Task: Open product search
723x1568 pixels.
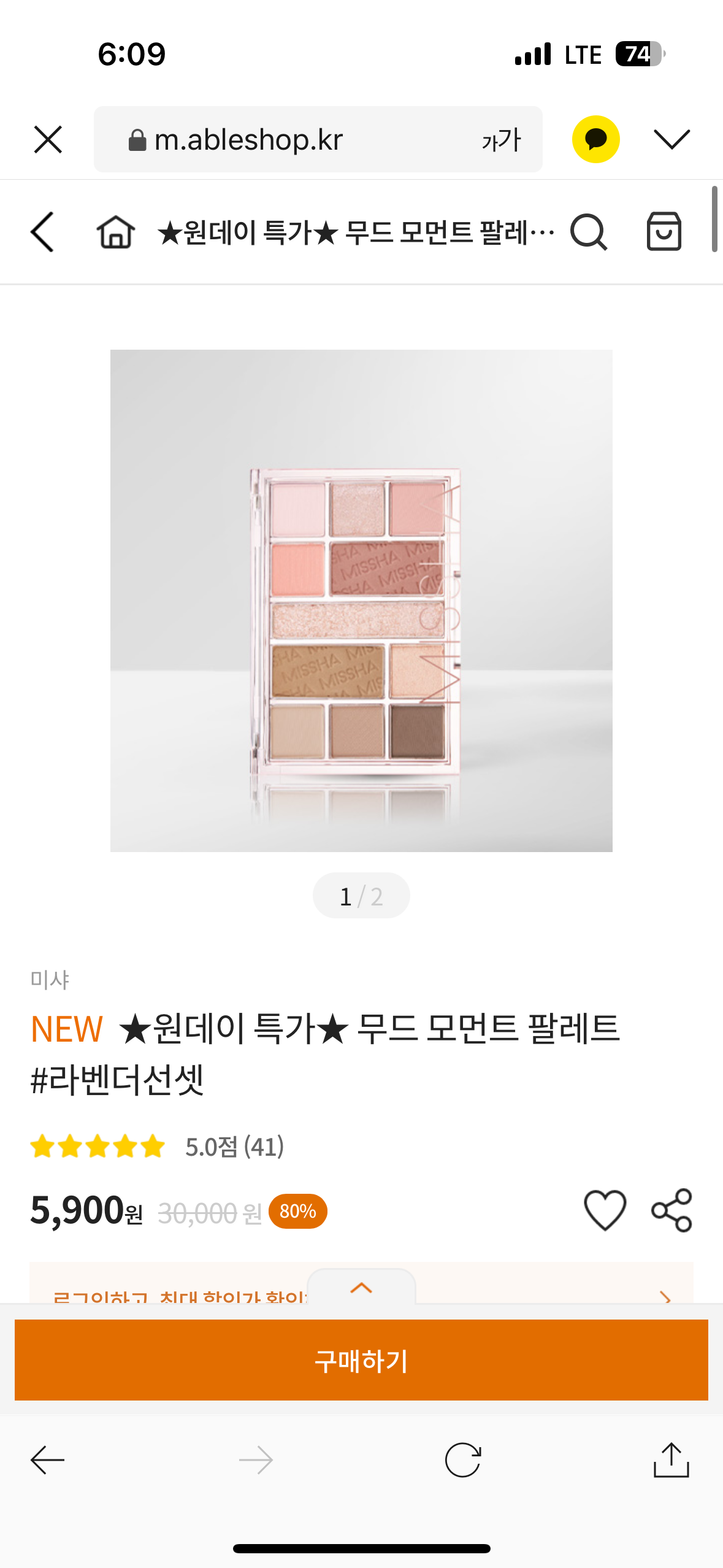Action: [589, 232]
